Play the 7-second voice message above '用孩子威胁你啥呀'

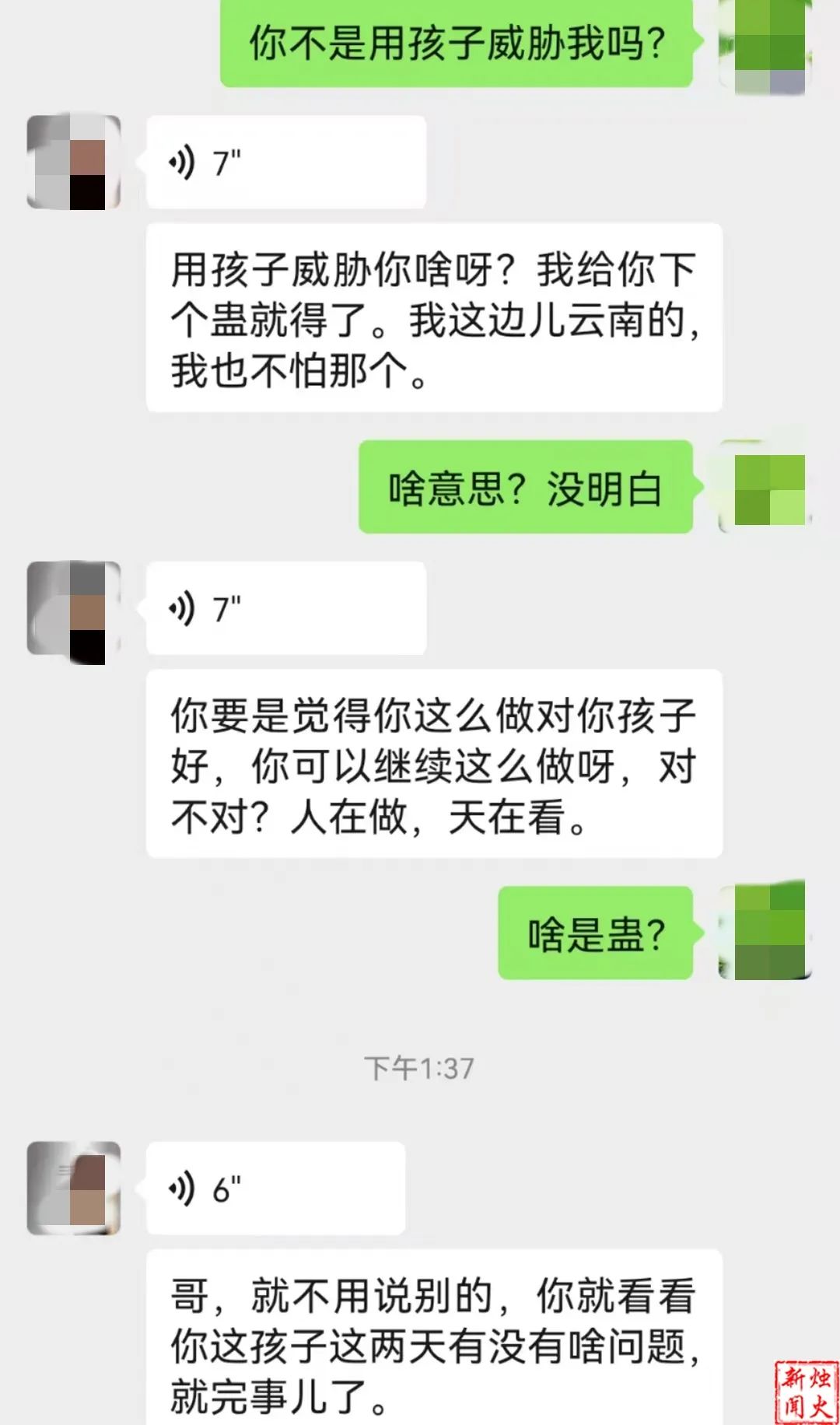point(285,163)
